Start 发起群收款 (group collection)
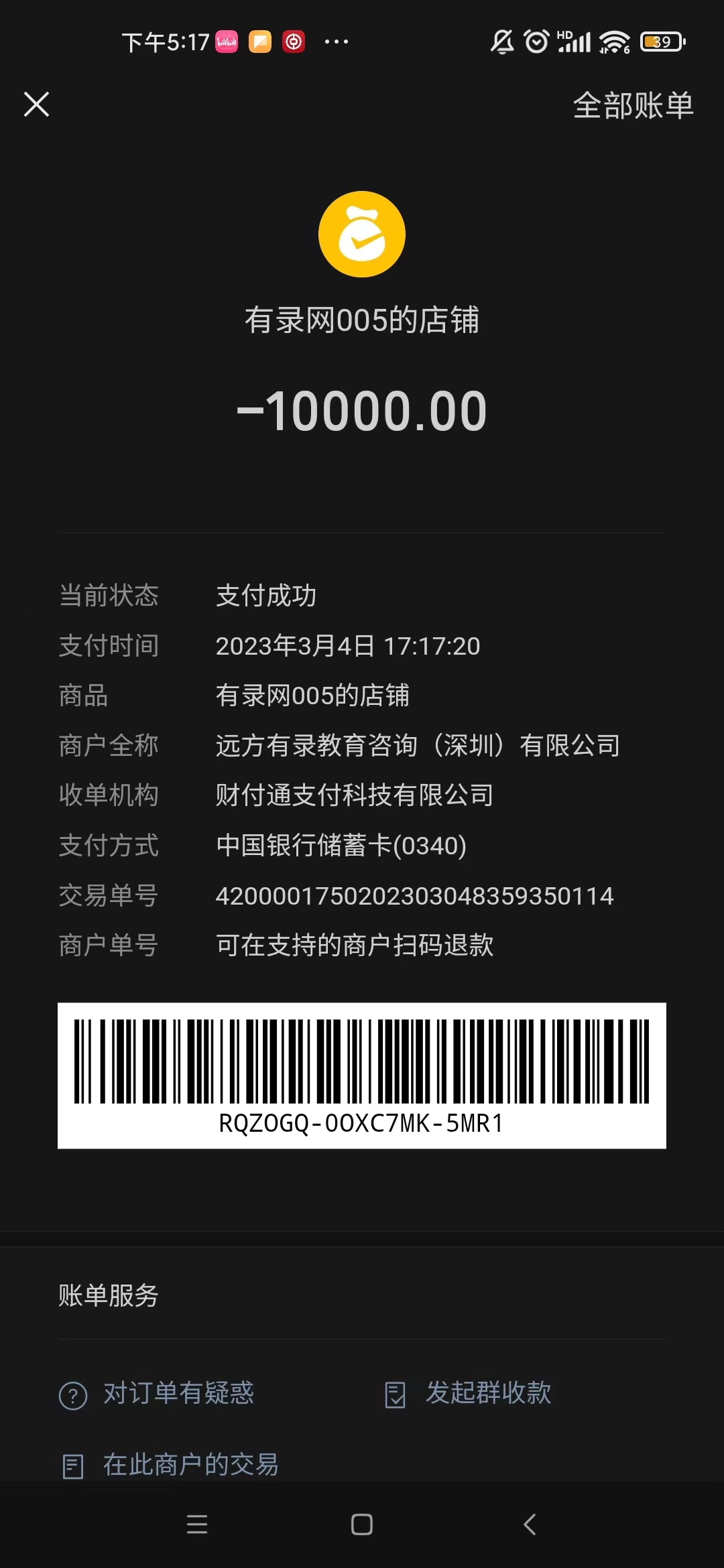Screen dimensions: 724x1568 469,1394
